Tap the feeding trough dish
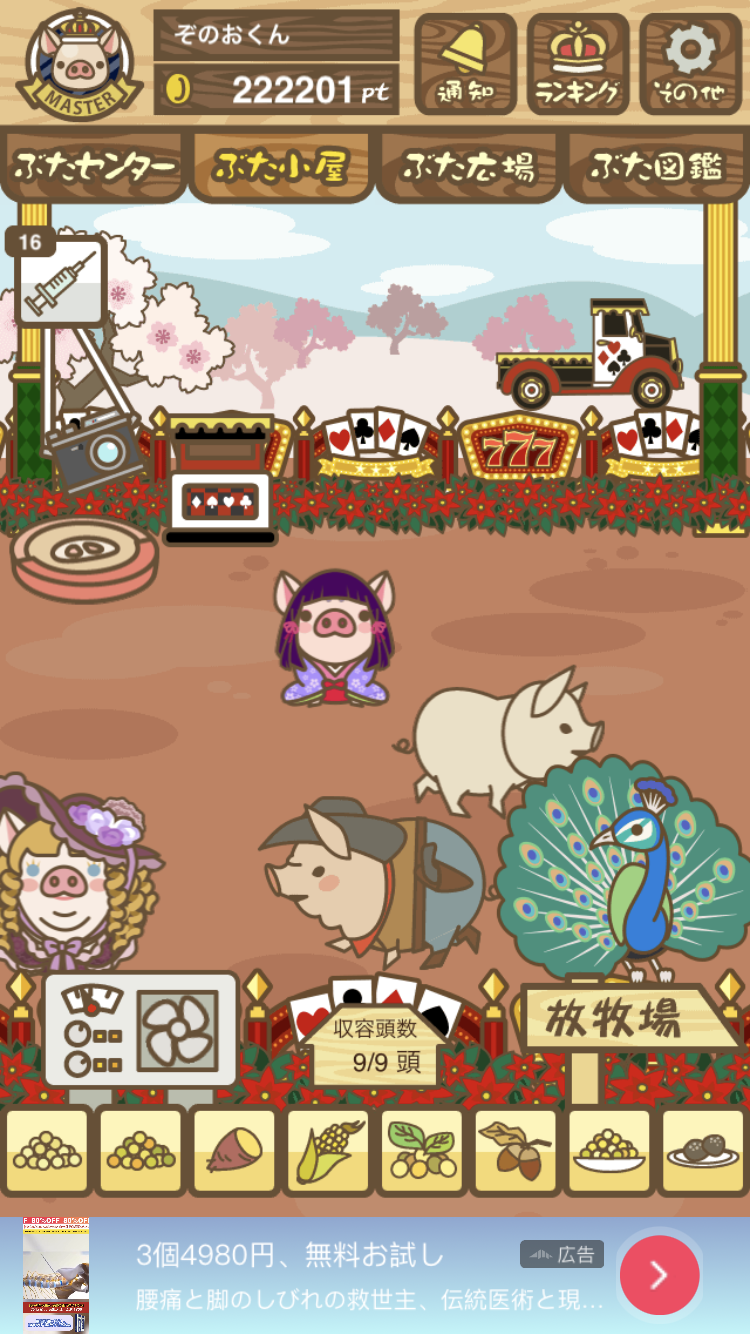Image resolution: width=750 pixels, height=1334 pixels. (85, 558)
